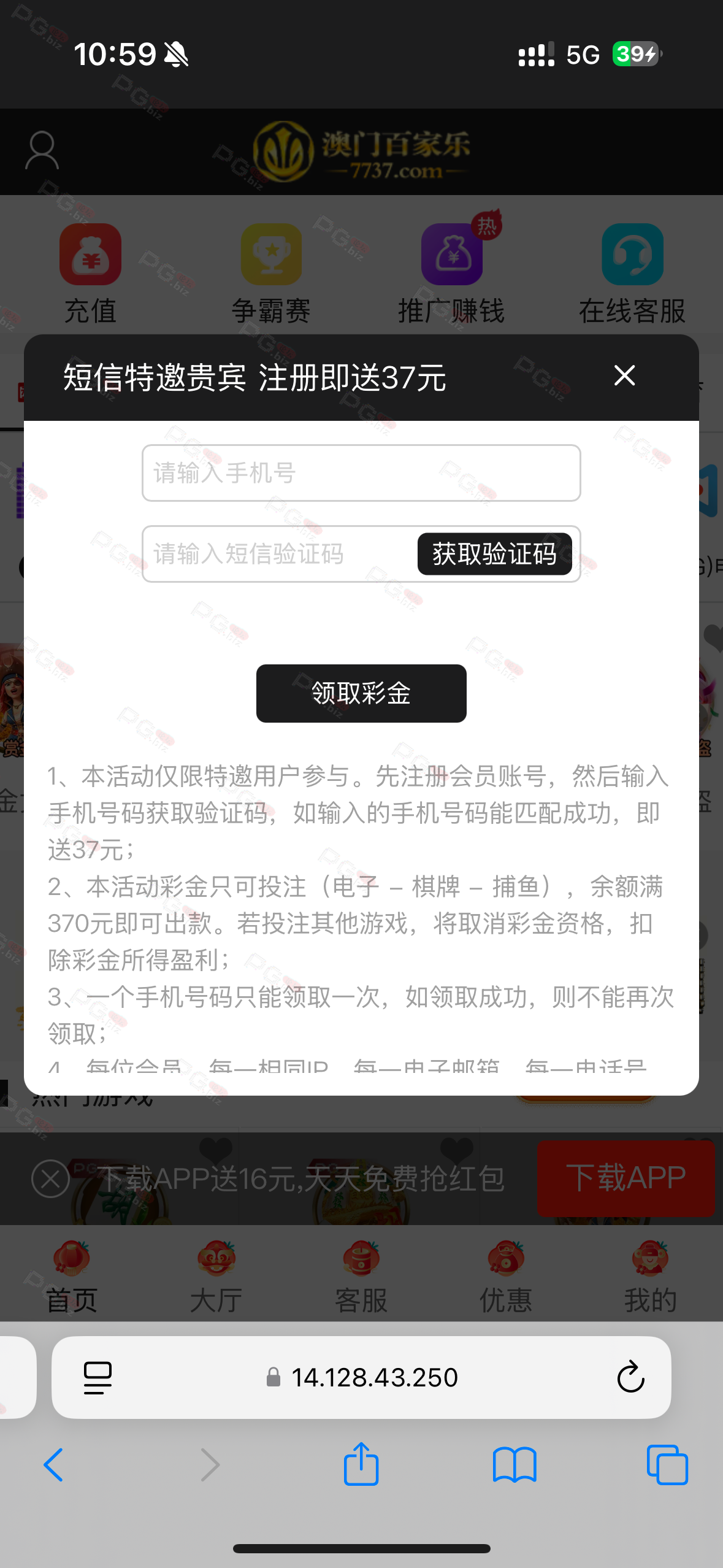Close the SMS invite bonus dialog
The height and width of the screenshot is (1568, 723).
coord(624,375)
